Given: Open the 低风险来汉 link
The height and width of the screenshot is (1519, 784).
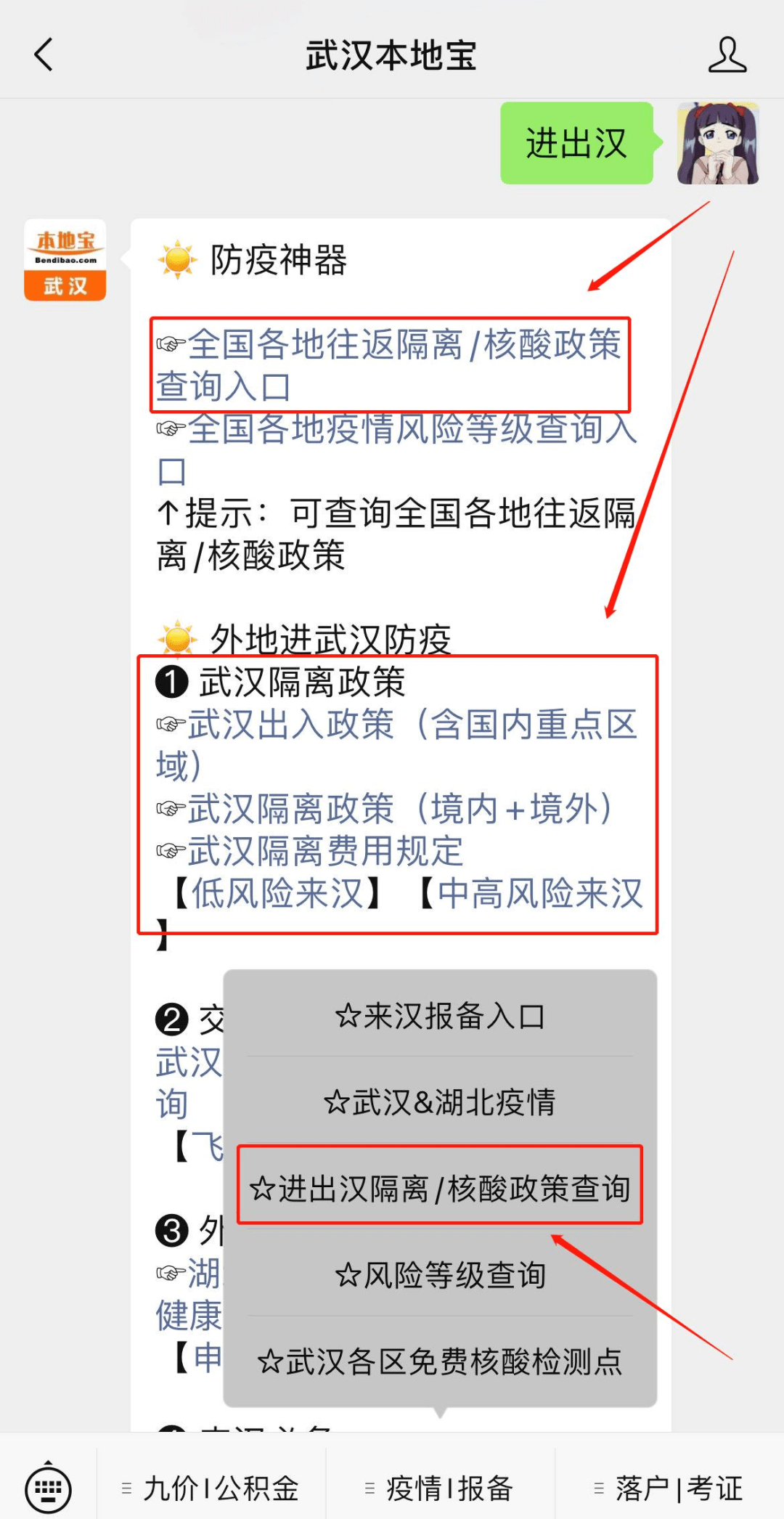Looking at the screenshot, I should 277,893.
